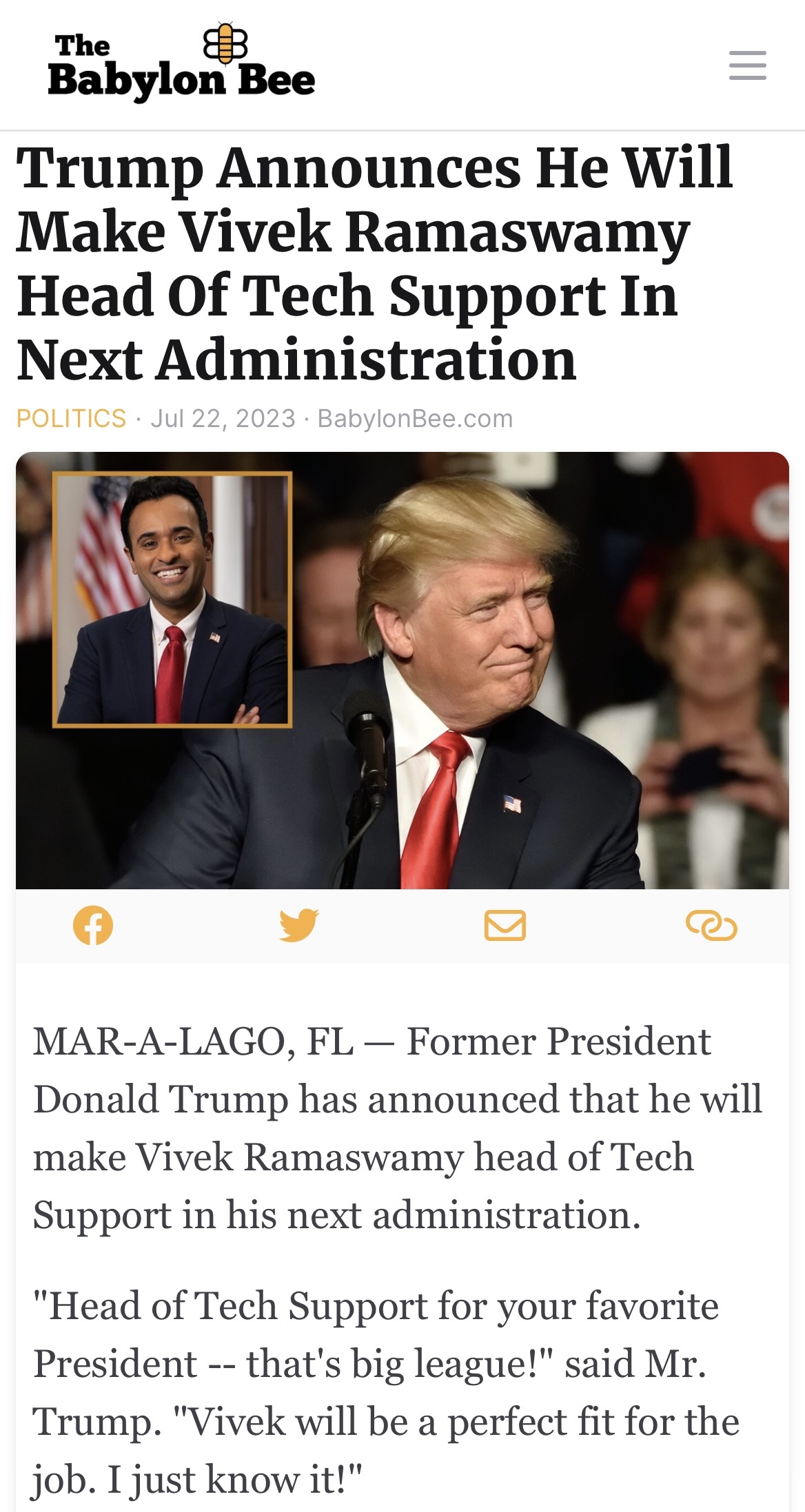Open the POLITICS category link
Image resolution: width=805 pixels, height=1512 pixels.
[72, 418]
